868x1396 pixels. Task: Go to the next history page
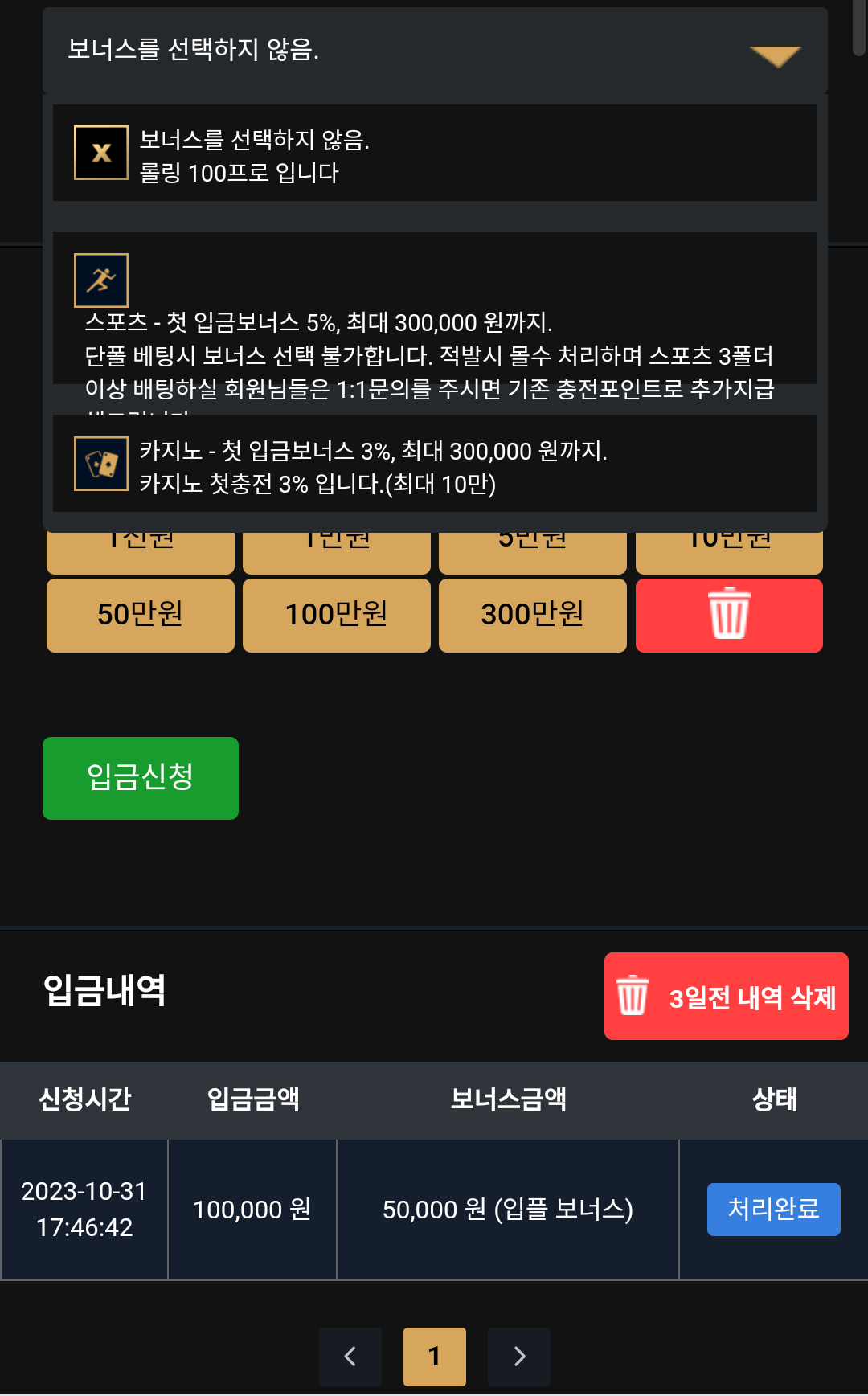click(519, 1357)
